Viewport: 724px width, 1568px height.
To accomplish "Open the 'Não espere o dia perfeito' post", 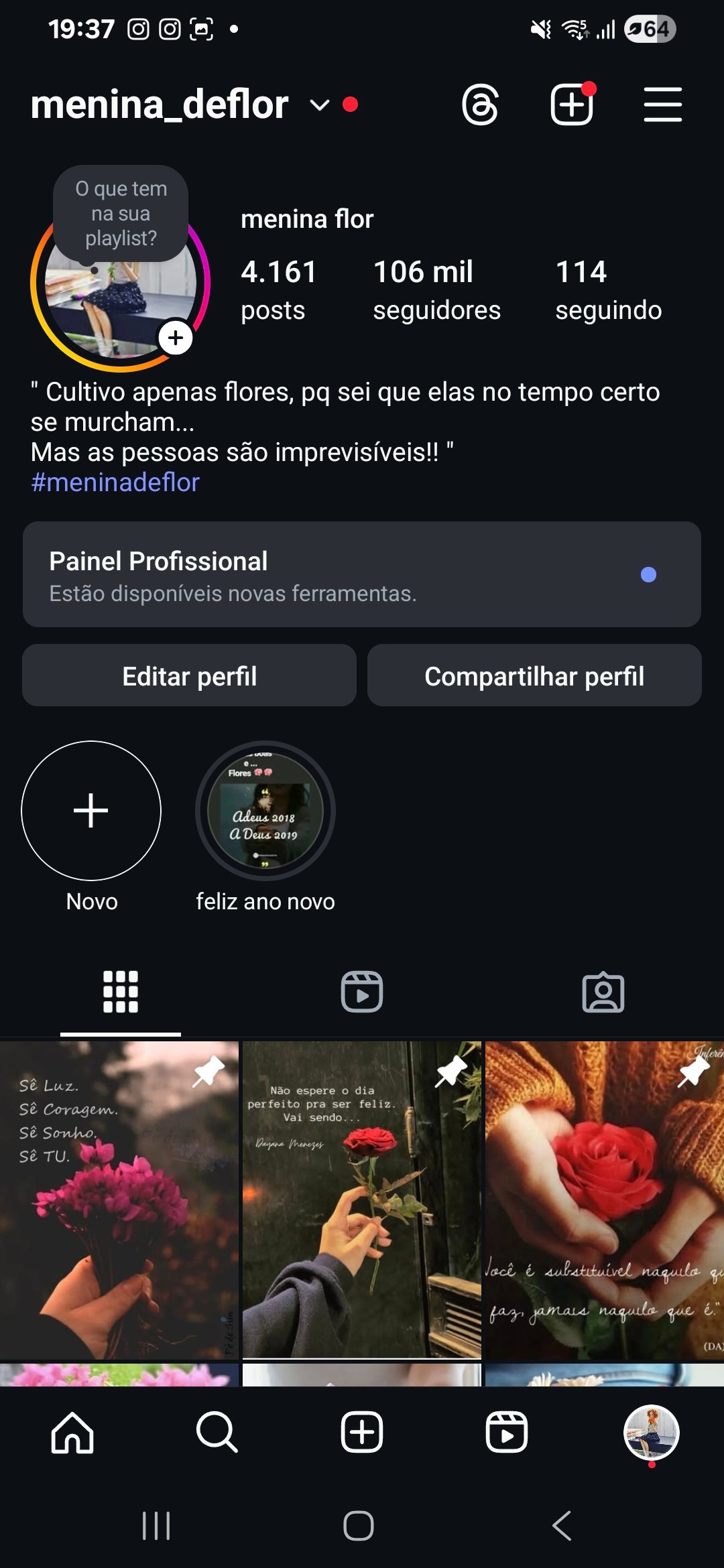I will coord(362,1199).
